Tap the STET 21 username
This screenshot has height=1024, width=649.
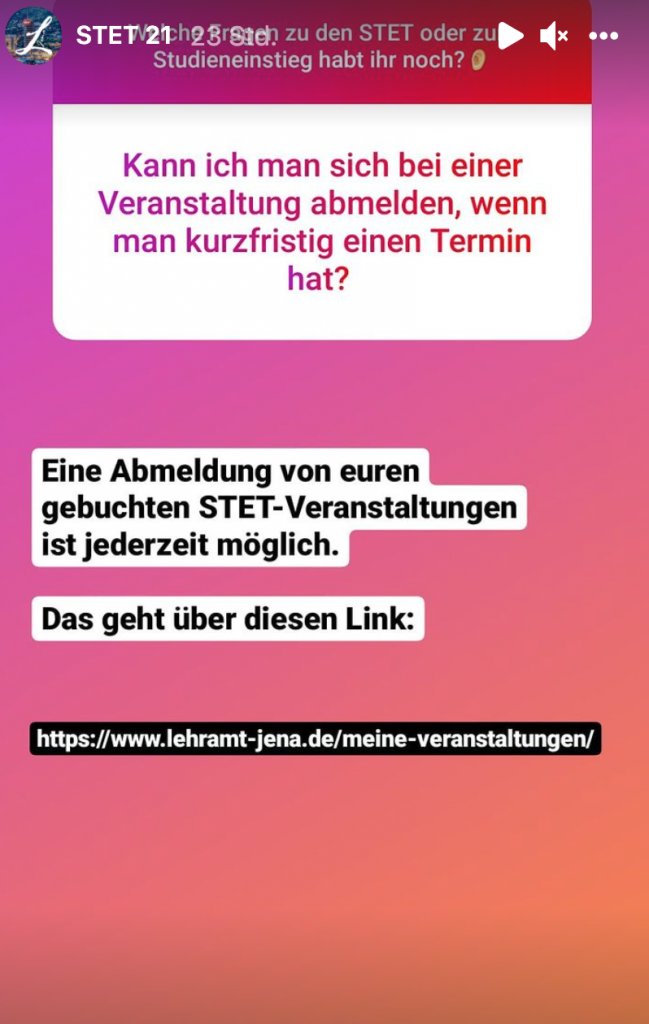point(123,36)
